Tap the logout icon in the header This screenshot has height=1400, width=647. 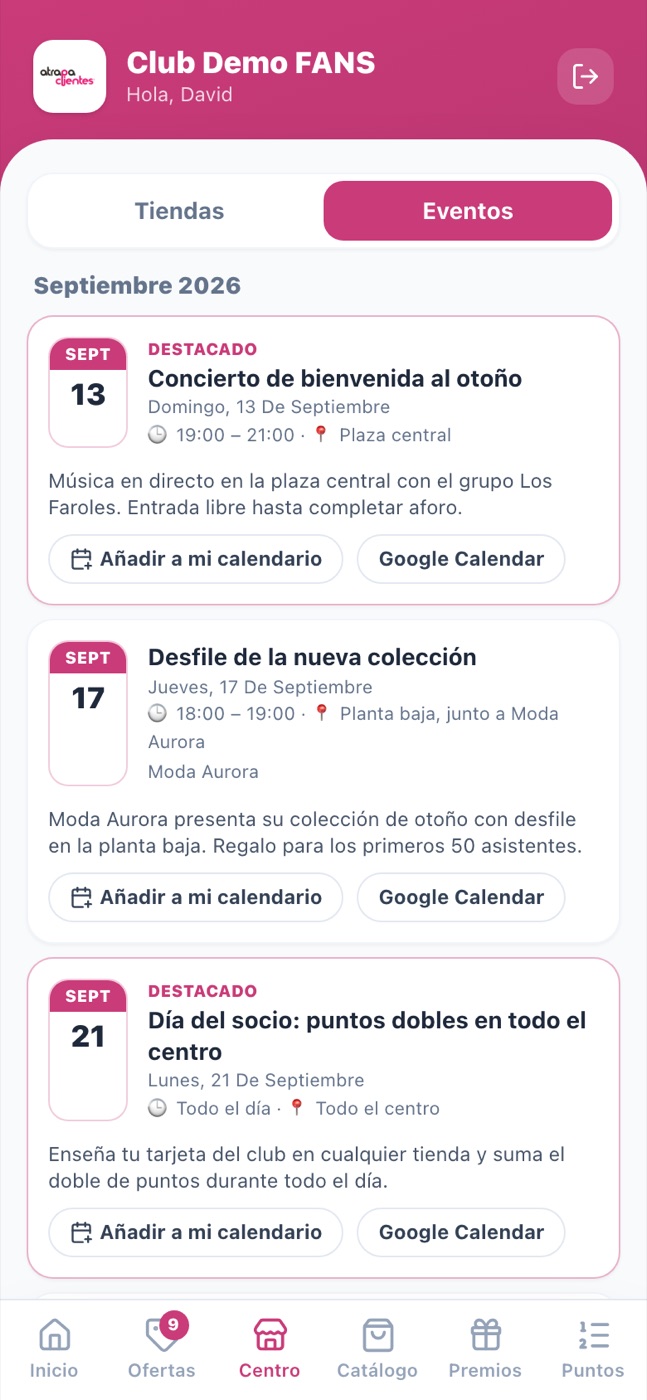[585, 76]
